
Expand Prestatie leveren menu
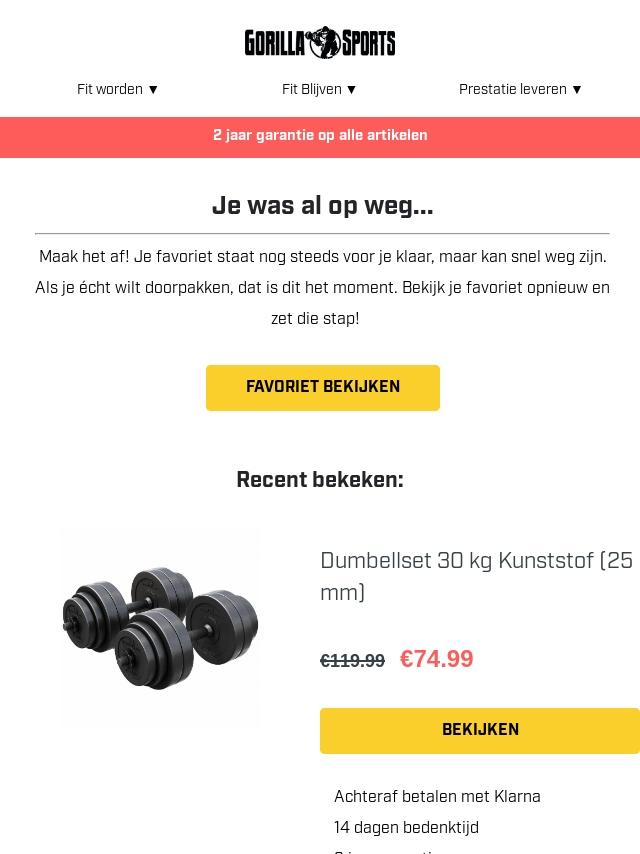coord(520,90)
